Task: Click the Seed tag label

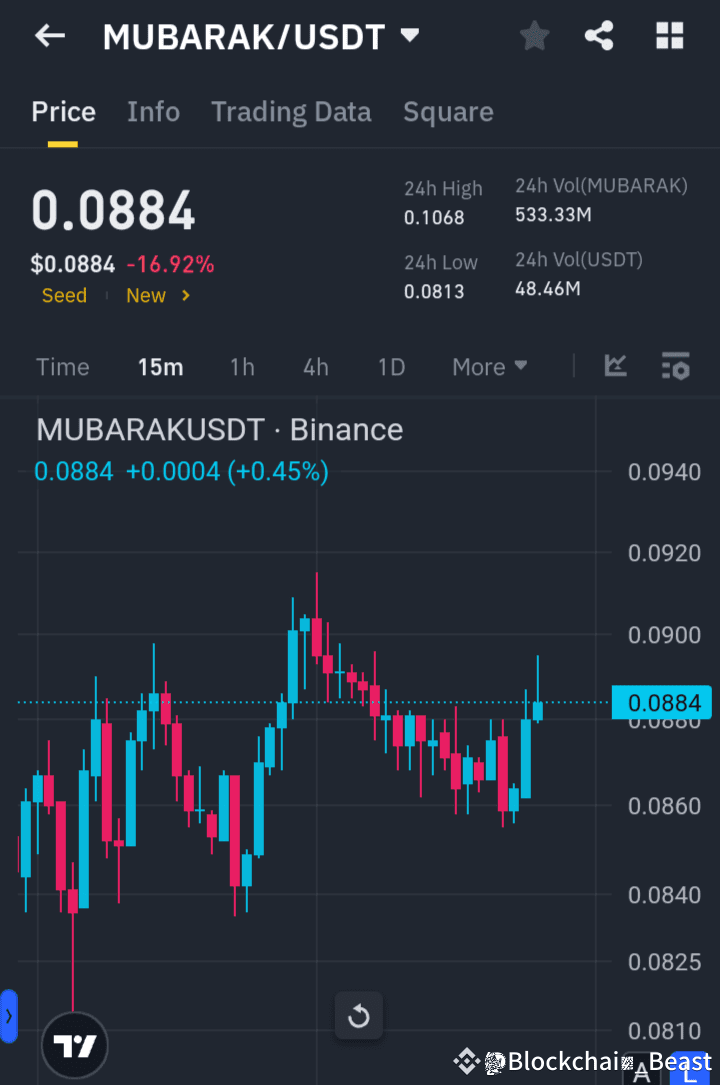Action: click(63, 295)
